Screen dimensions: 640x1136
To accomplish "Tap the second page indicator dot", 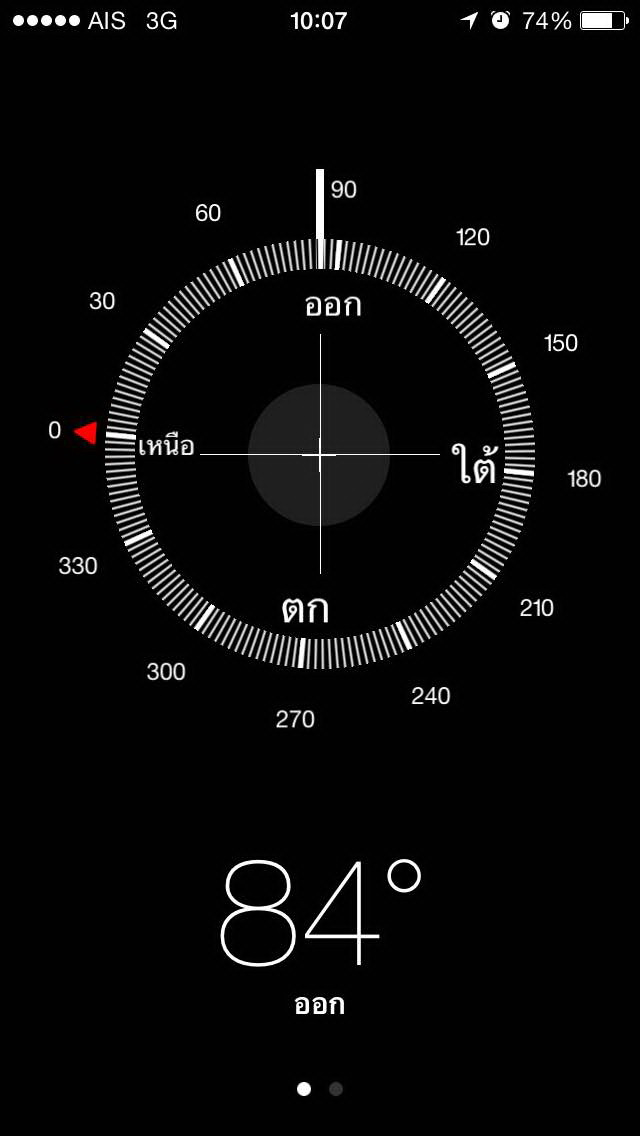I will pos(336,1089).
